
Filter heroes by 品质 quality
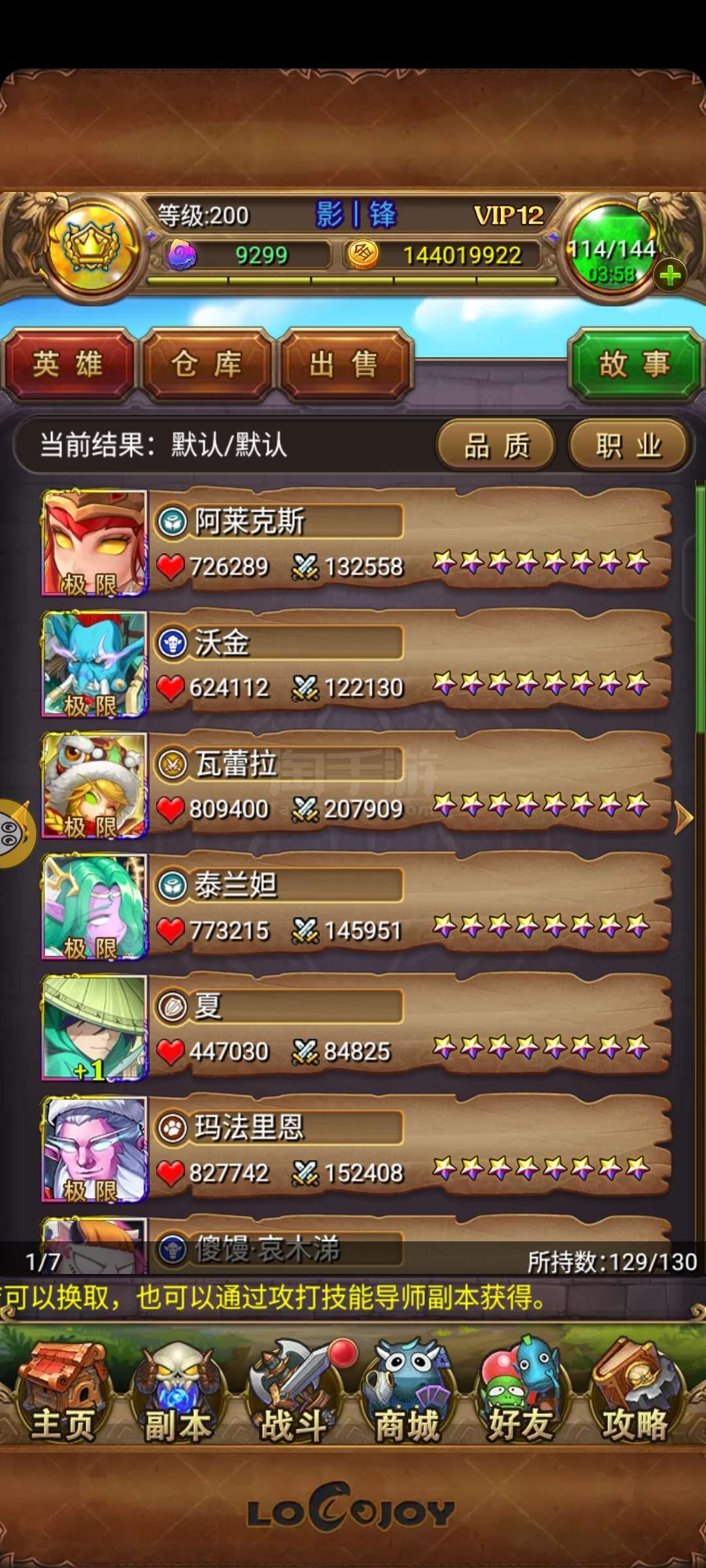[496, 446]
